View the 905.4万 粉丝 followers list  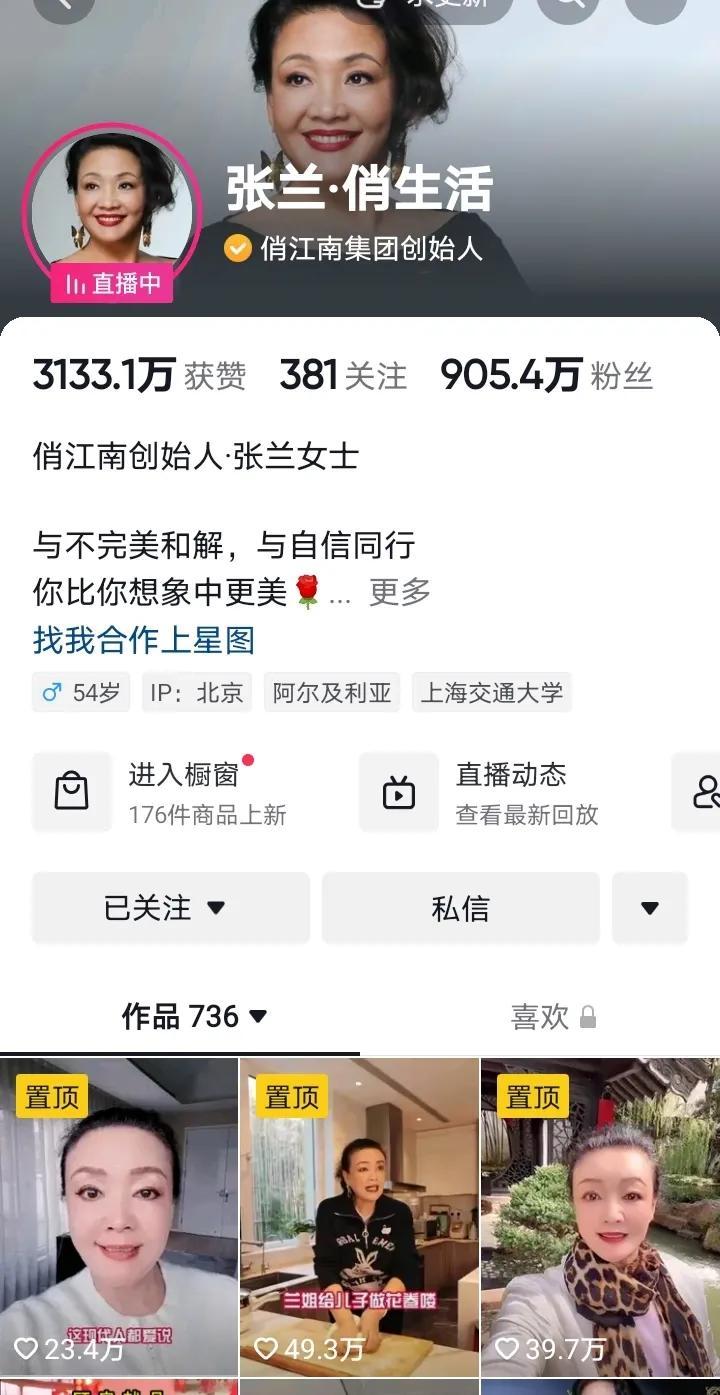546,376
